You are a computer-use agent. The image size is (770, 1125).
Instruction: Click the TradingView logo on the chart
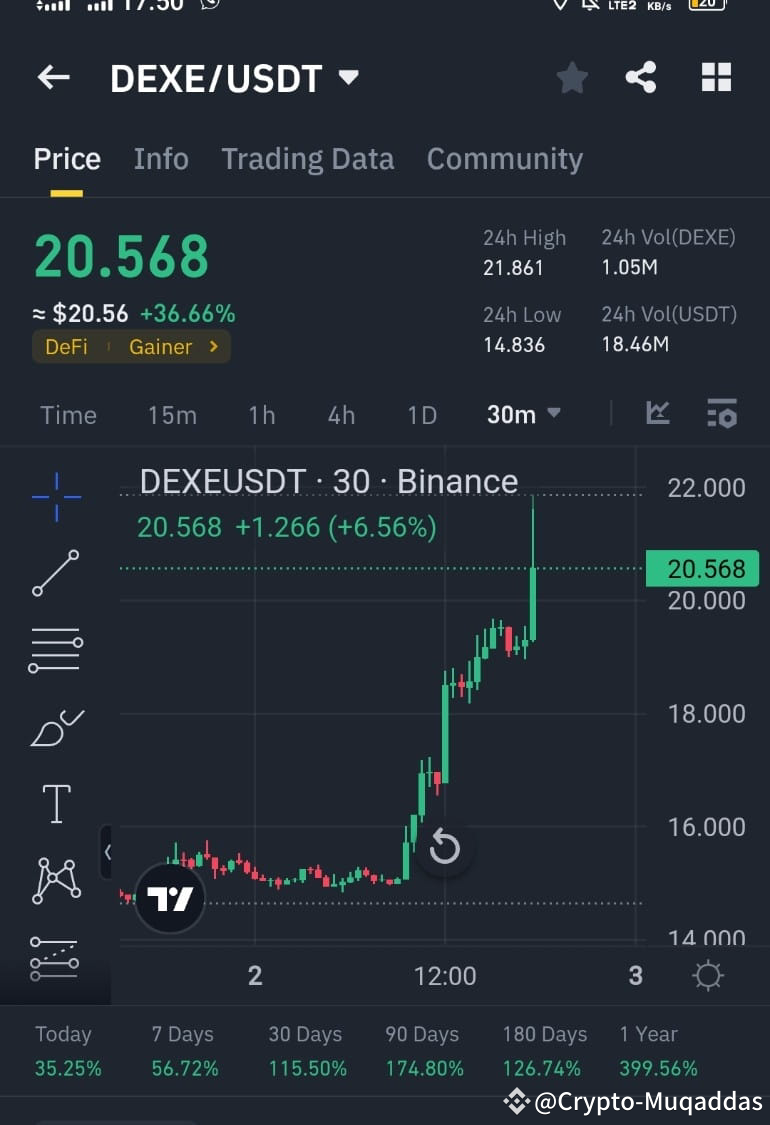click(x=169, y=898)
